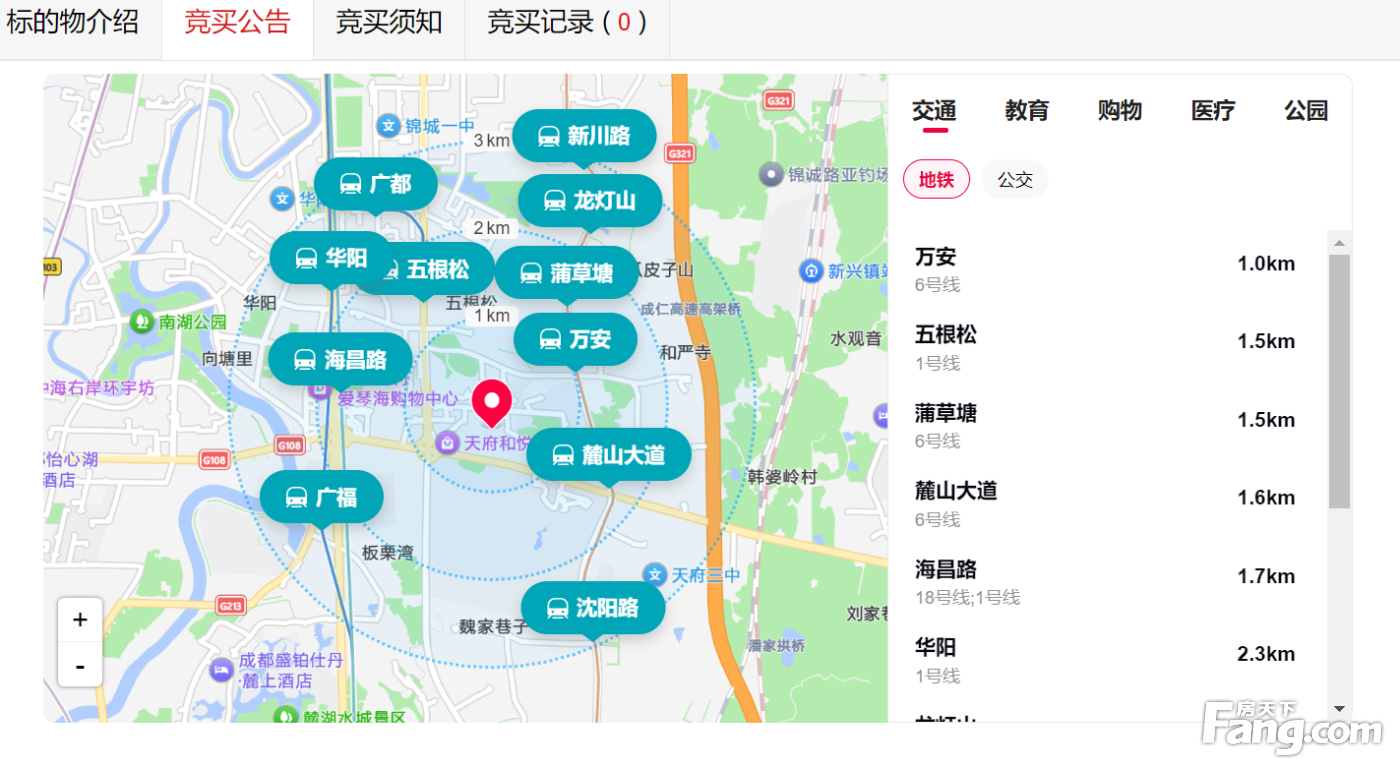Open the 竞买记录 tab
Viewport: 1400px width, 769px height.
pyautogui.click(x=566, y=22)
